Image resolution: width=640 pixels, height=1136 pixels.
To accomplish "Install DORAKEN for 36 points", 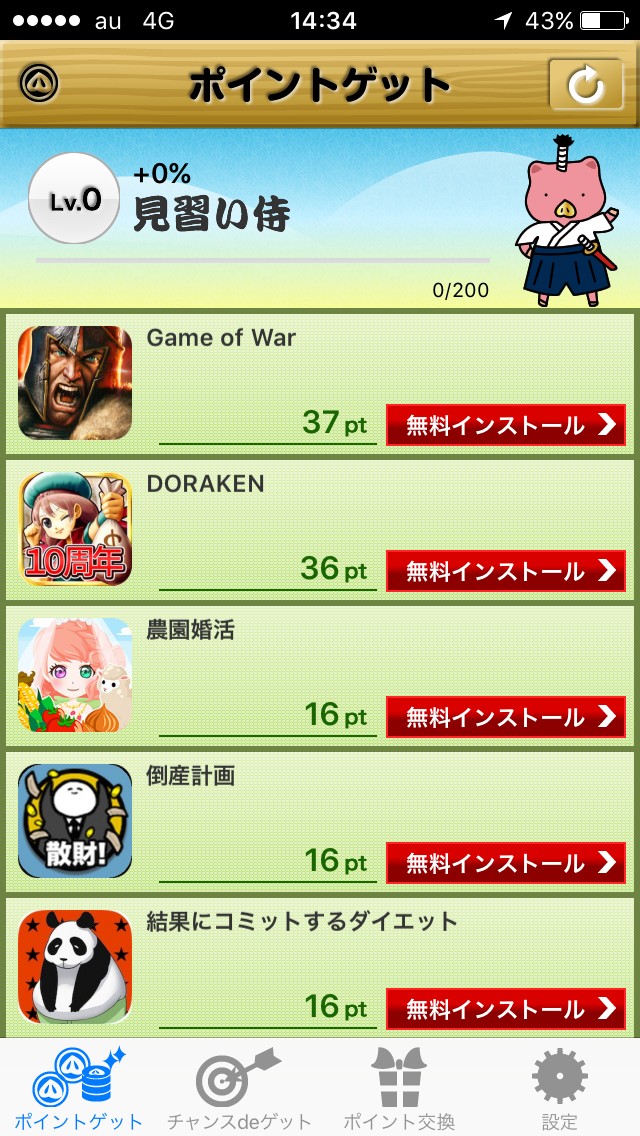I will pos(506,571).
